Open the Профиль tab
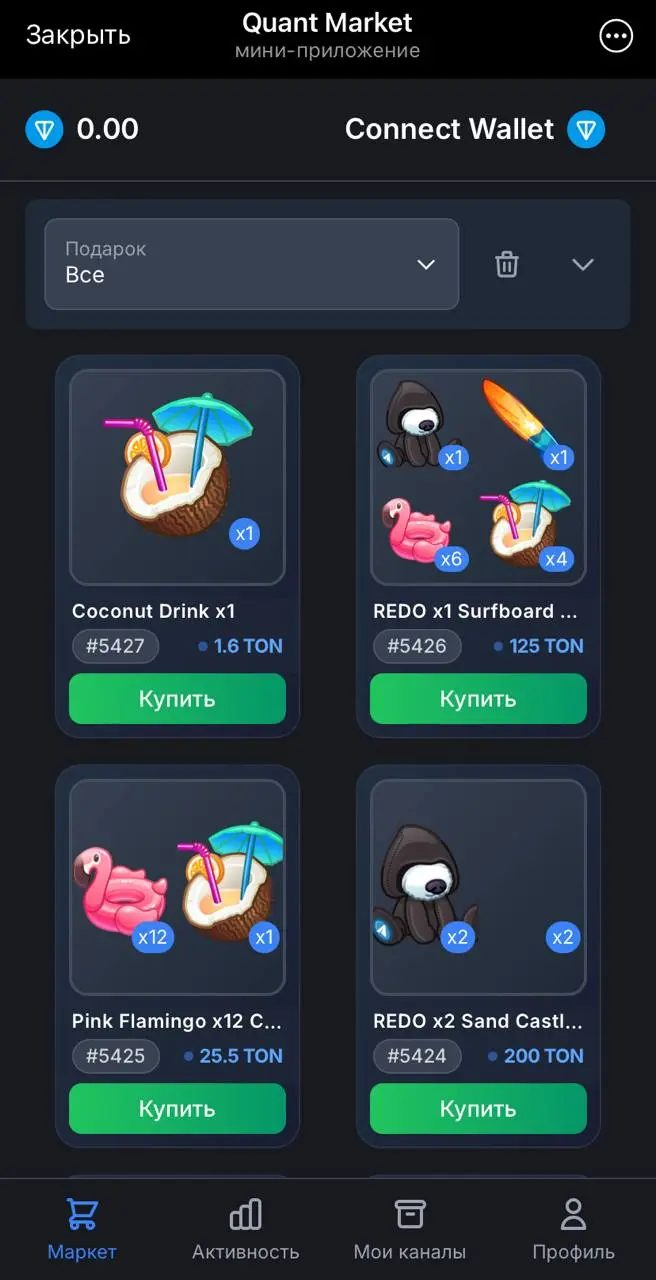 coord(573,1229)
